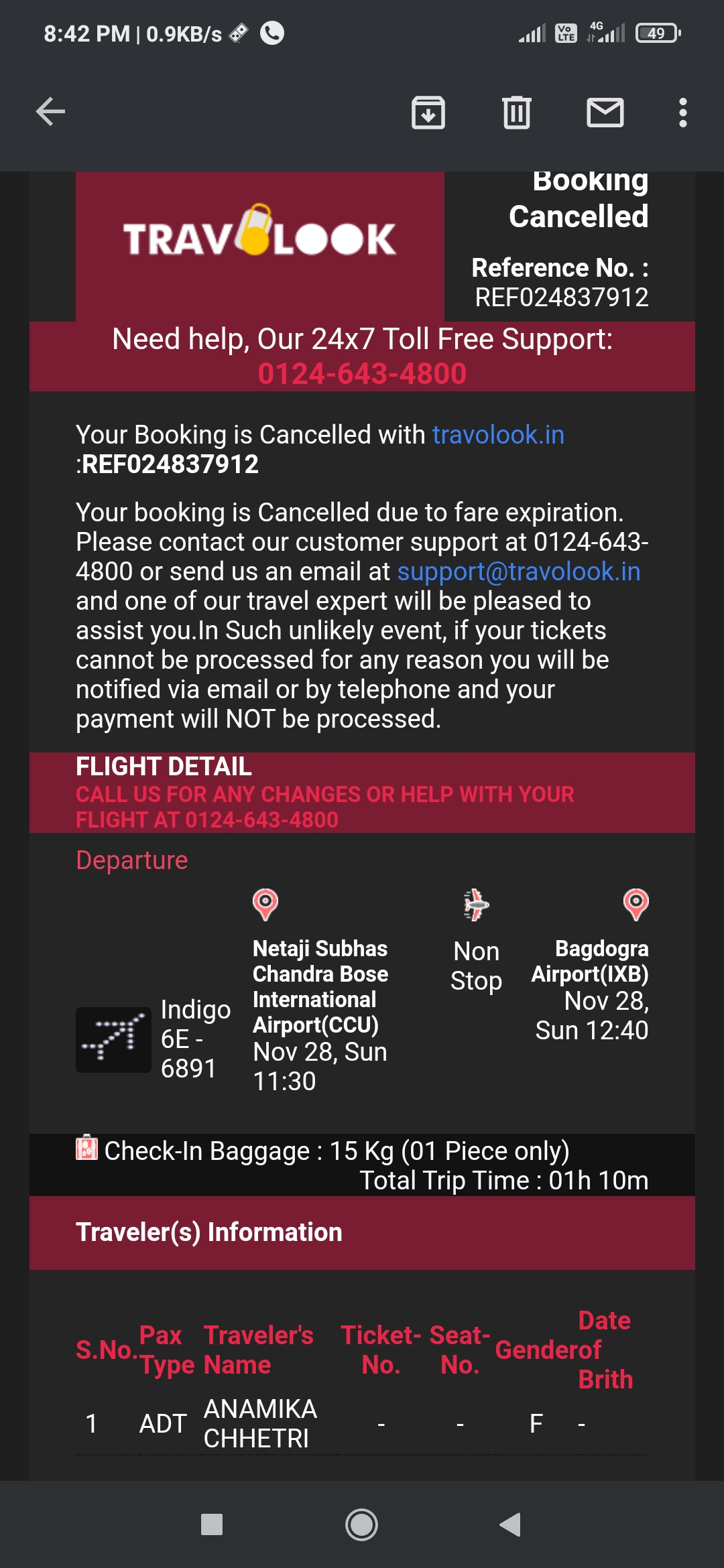Mark this email as unread

[x=605, y=112]
